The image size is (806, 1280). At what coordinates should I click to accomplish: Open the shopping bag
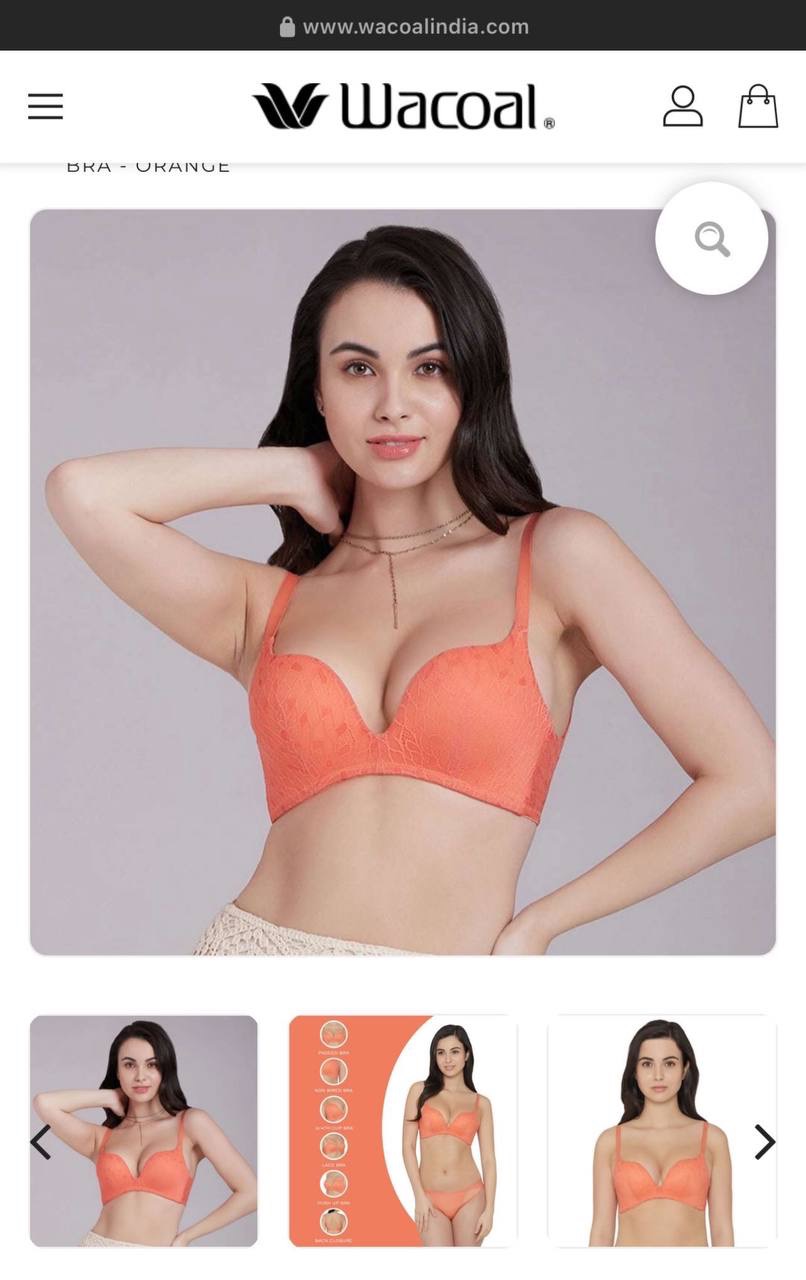pyautogui.click(x=758, y=106)
